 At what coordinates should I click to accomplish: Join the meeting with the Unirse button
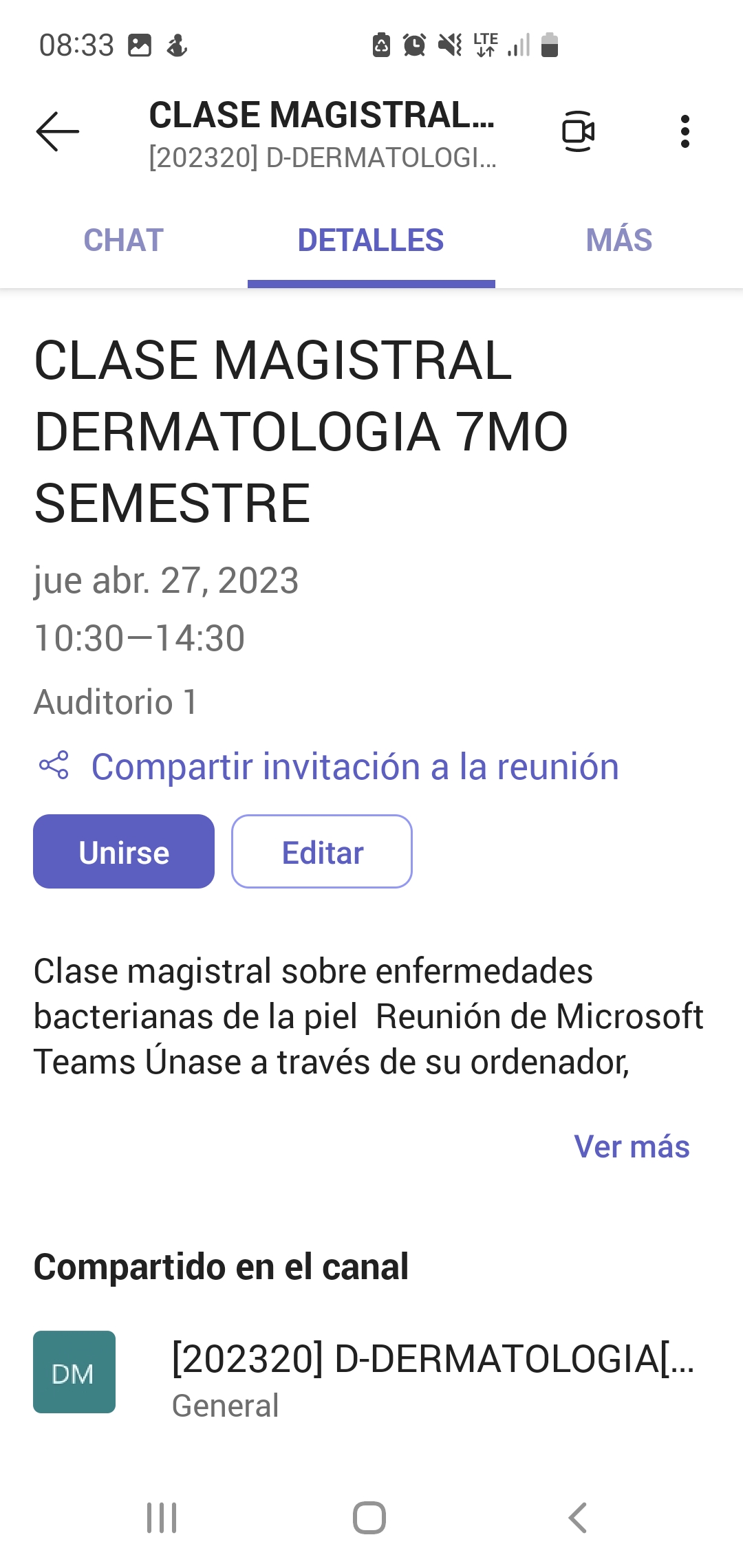(x=124, y=852)
